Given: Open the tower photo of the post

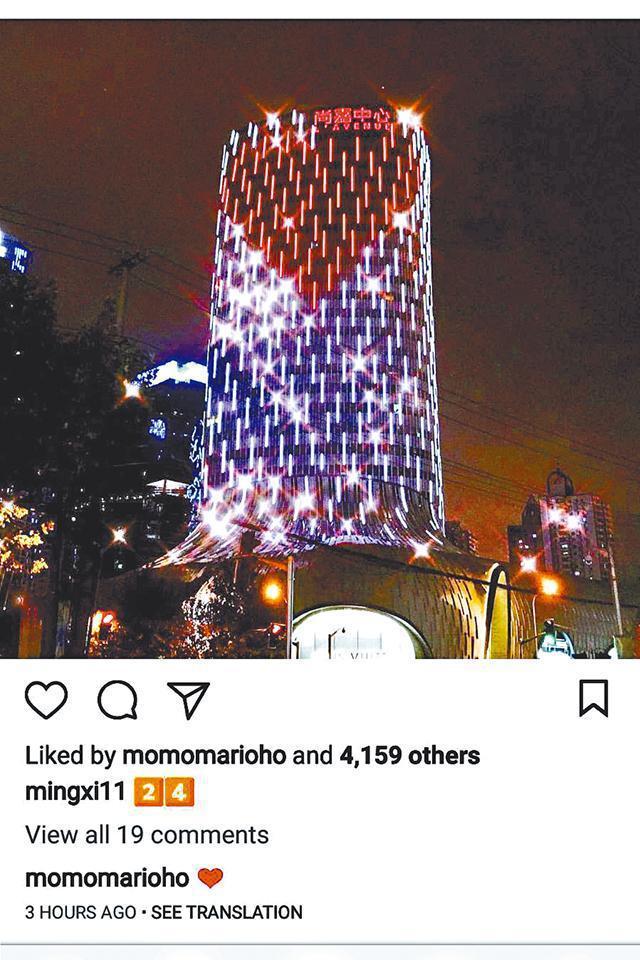Looking at the screenshot, I should pyautogui.click(x=320, y=340).
